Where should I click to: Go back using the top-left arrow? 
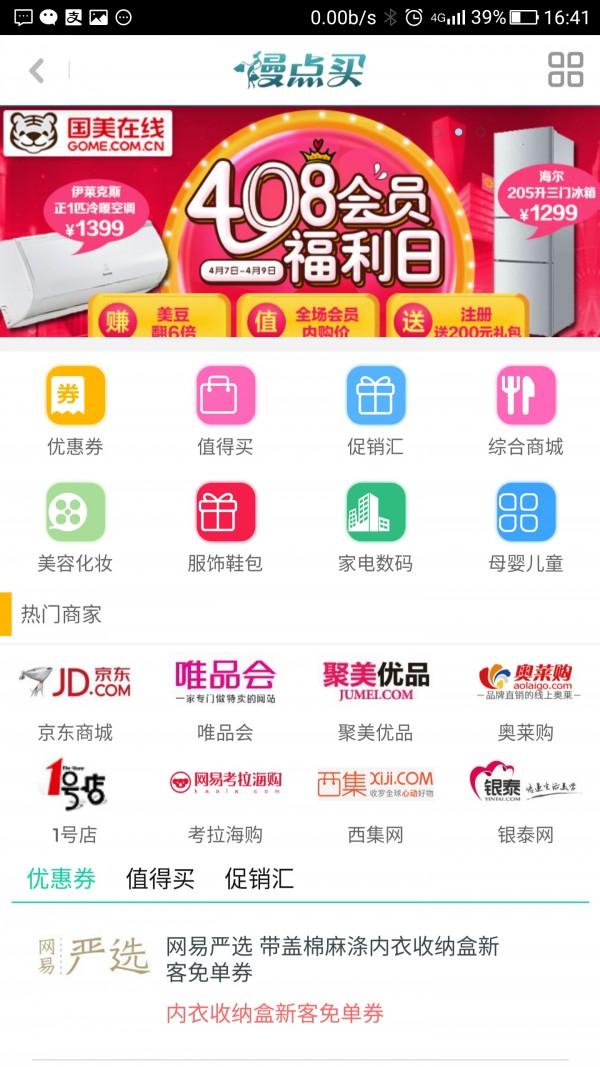tap(37, 70)
